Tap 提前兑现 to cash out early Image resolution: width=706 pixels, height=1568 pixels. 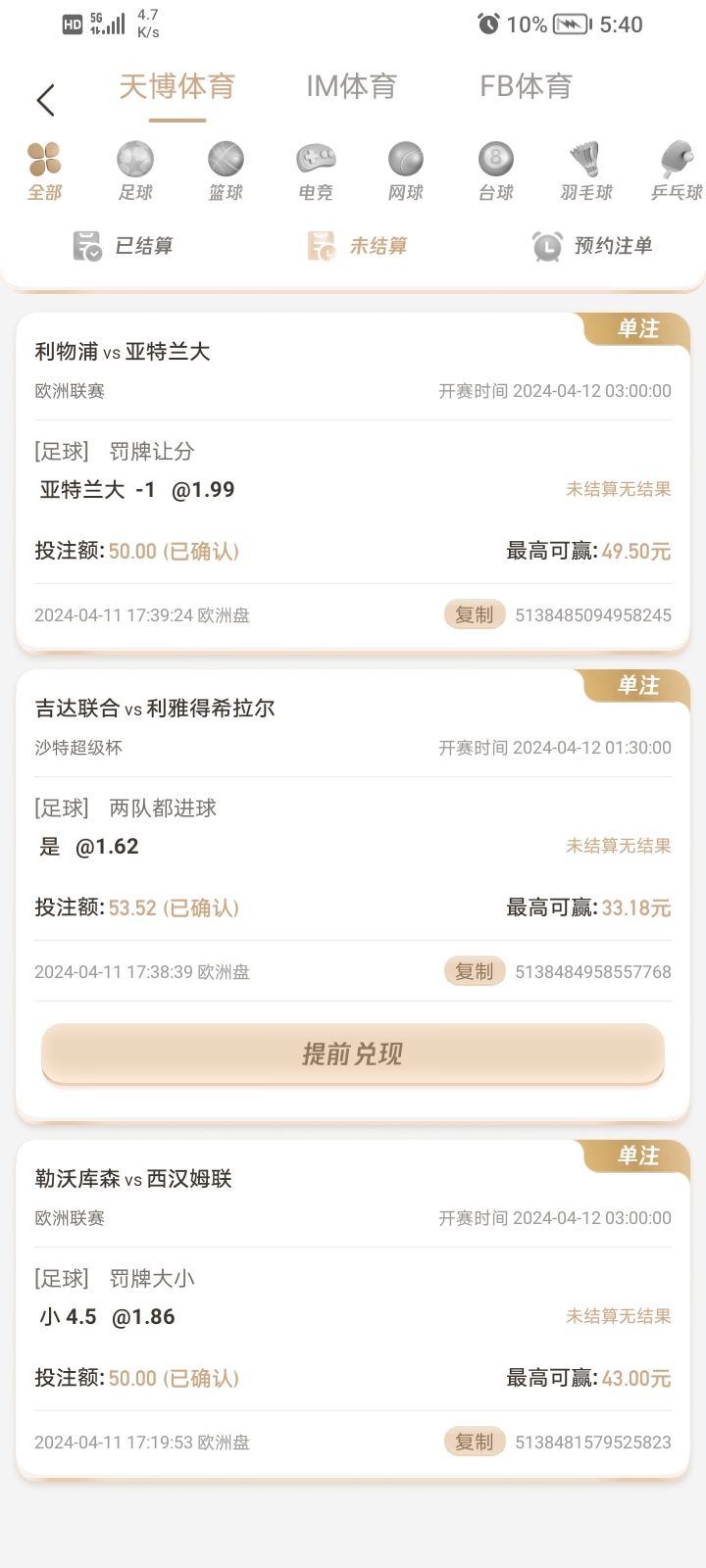click(x=353, y=1054)
